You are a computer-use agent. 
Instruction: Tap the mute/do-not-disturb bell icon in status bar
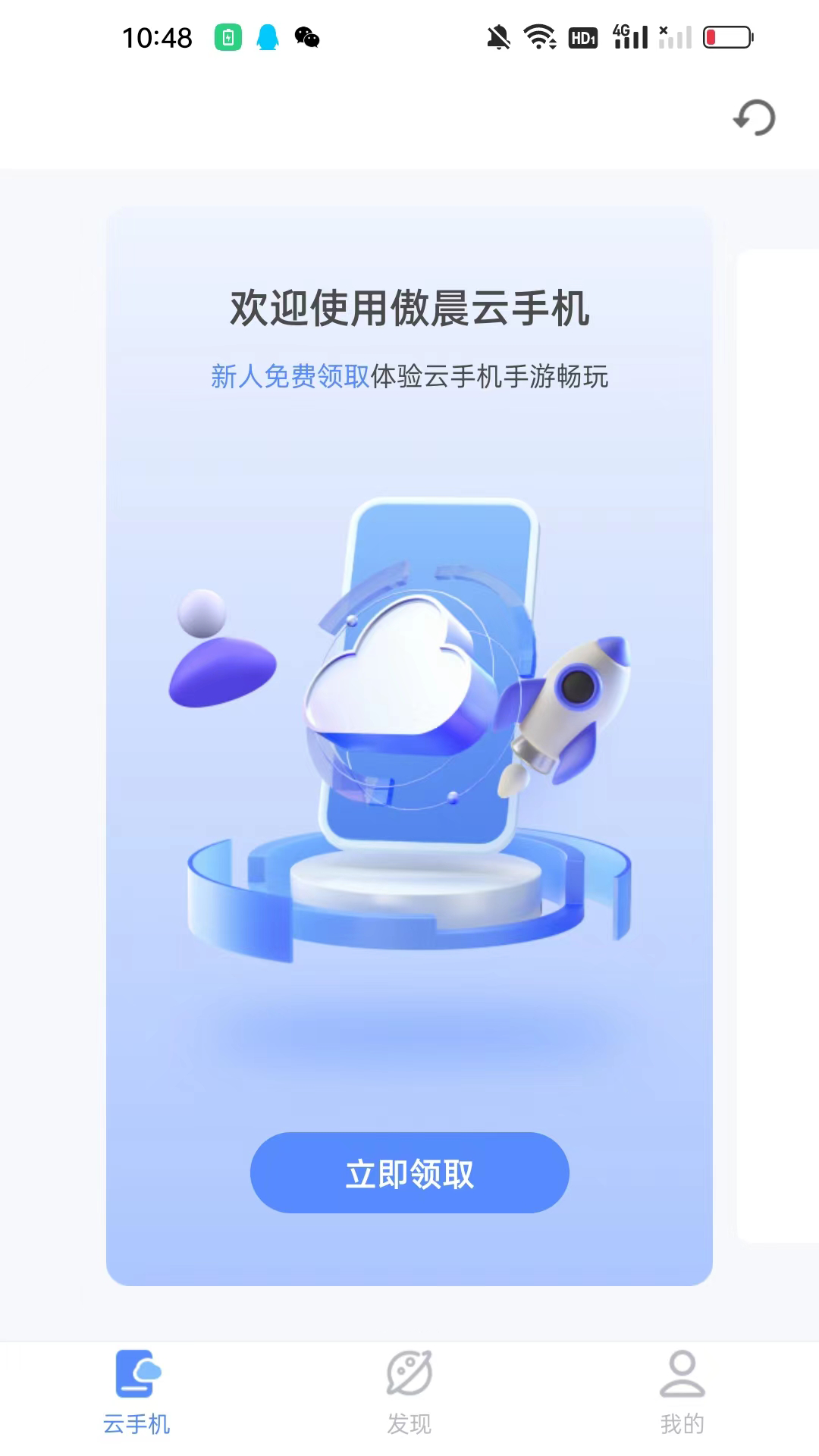(x=499, y=35)
